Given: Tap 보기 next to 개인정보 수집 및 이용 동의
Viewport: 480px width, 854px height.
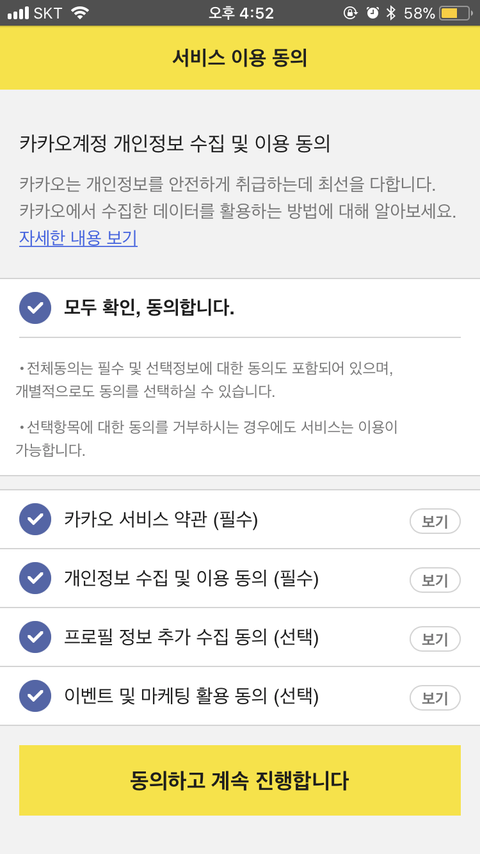Looking at the screenshot, I should 435,580.
